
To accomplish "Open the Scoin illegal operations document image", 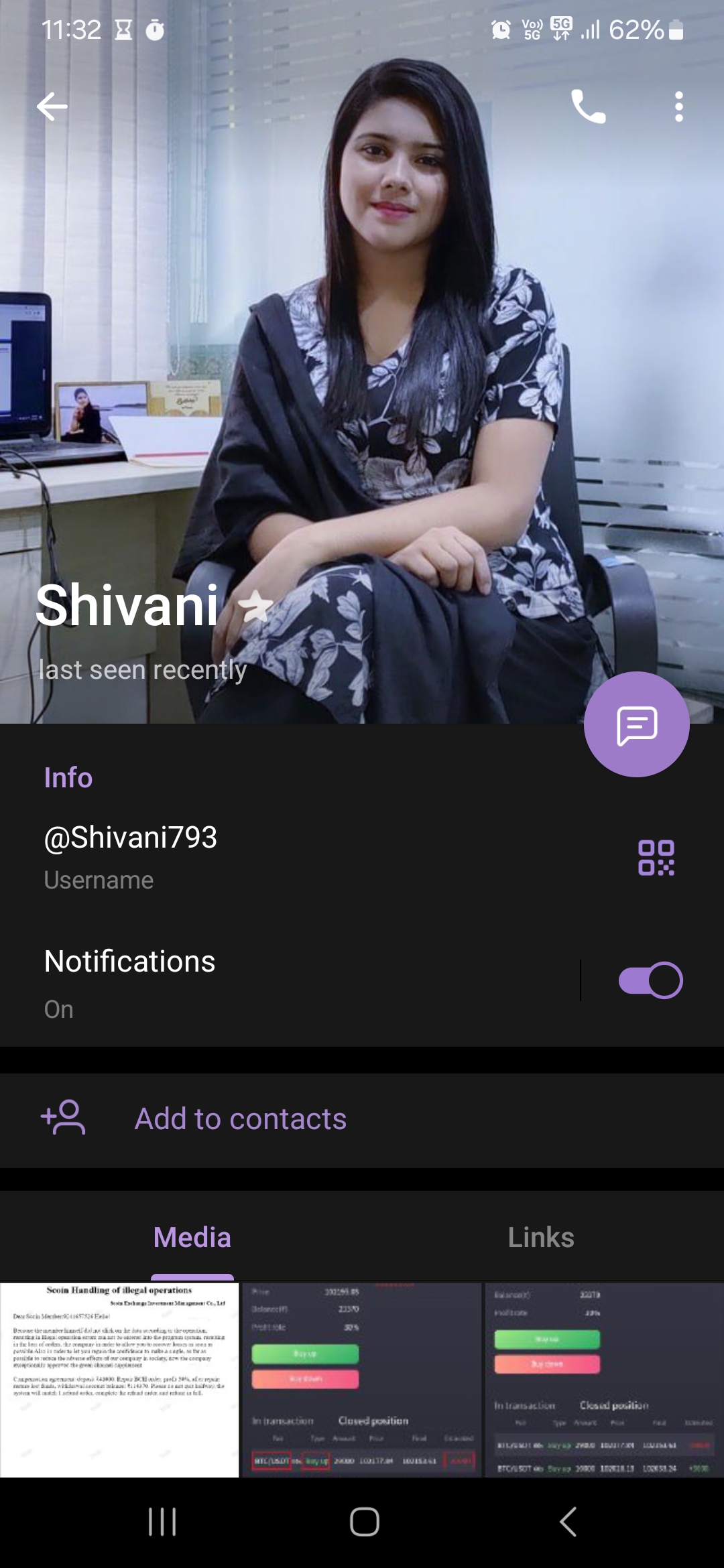I will click(119, 1379).
